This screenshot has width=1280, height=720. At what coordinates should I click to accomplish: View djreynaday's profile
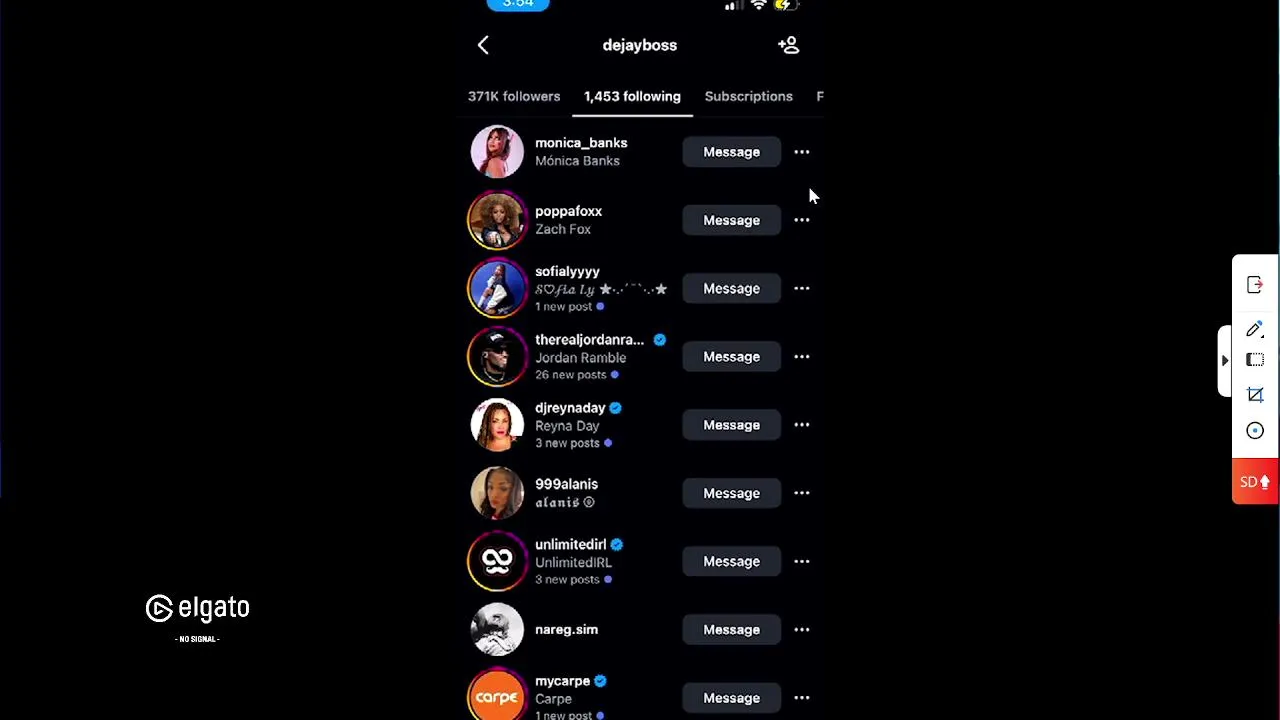click(x=569, y=425)
